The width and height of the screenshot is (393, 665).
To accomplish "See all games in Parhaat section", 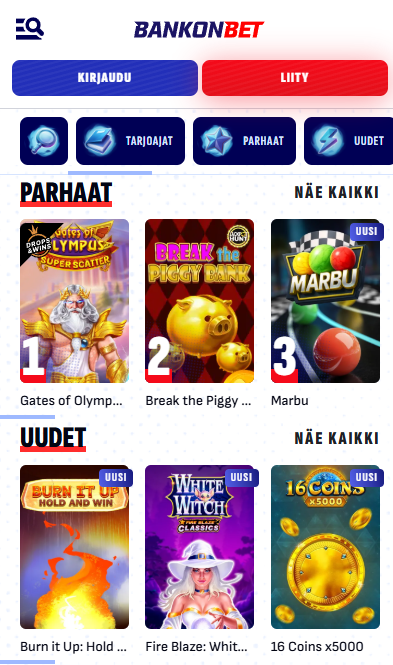I will pyautogui.click(x=337, y=192).
